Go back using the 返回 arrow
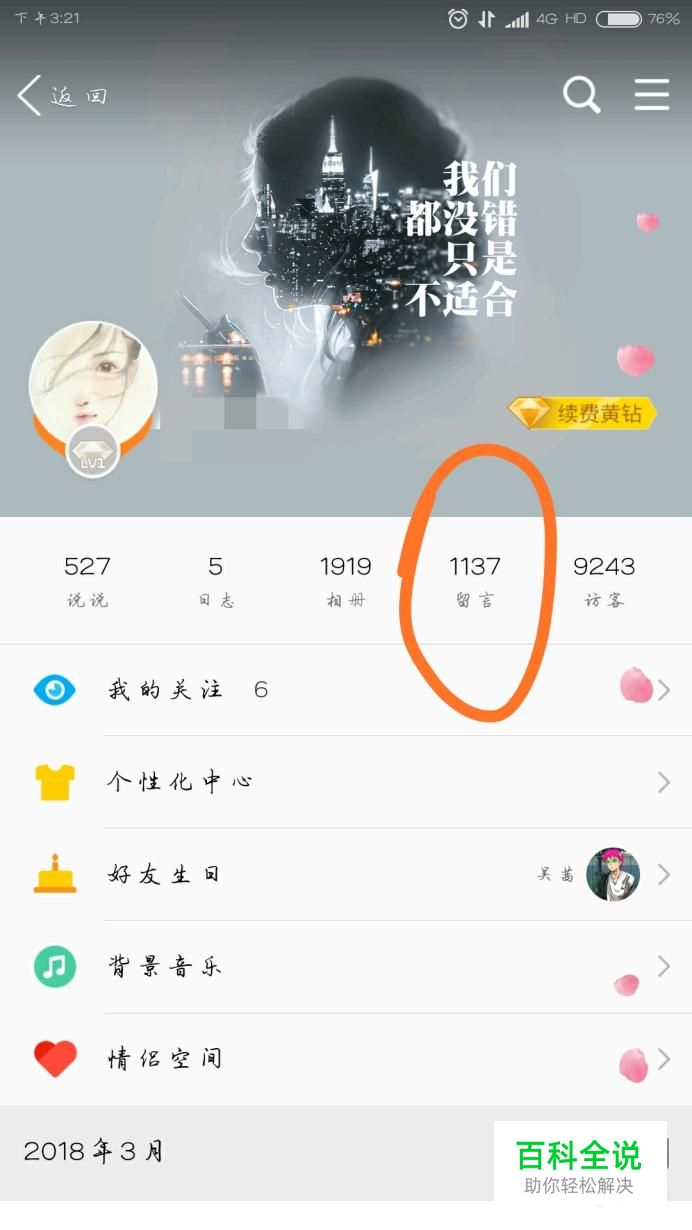Screen dimensions: 692x1230 point(60,96)
